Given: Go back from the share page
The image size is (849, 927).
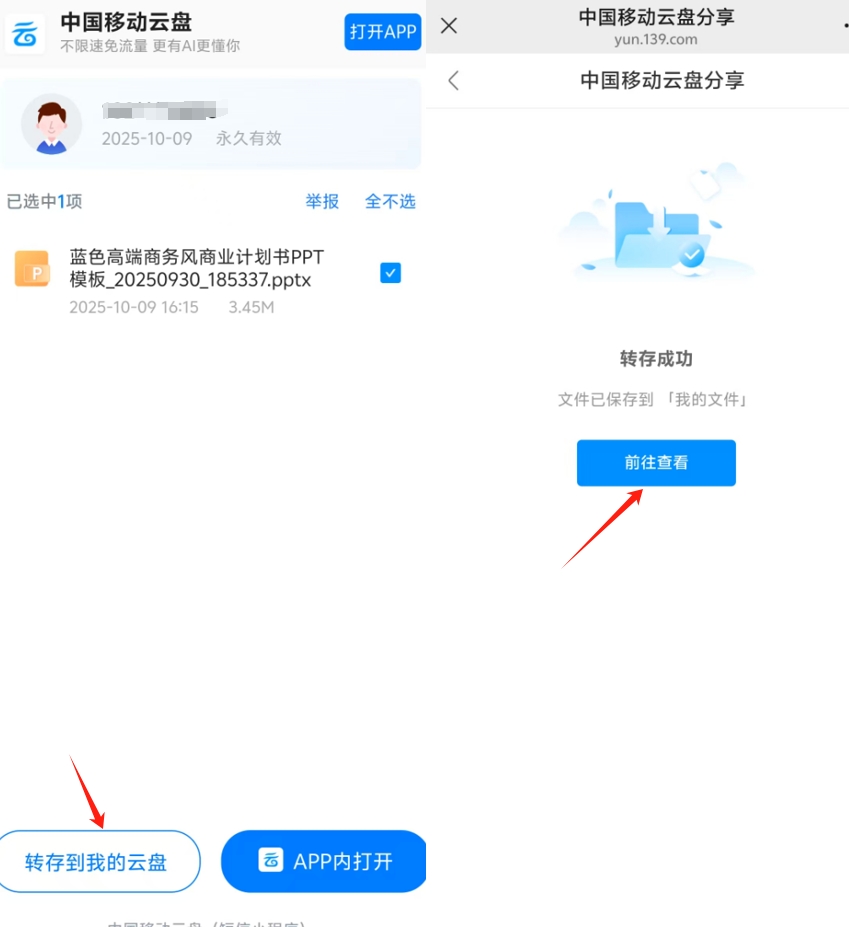Looking at the screenshot, I should pyautogui.click(x=454, y=81).
